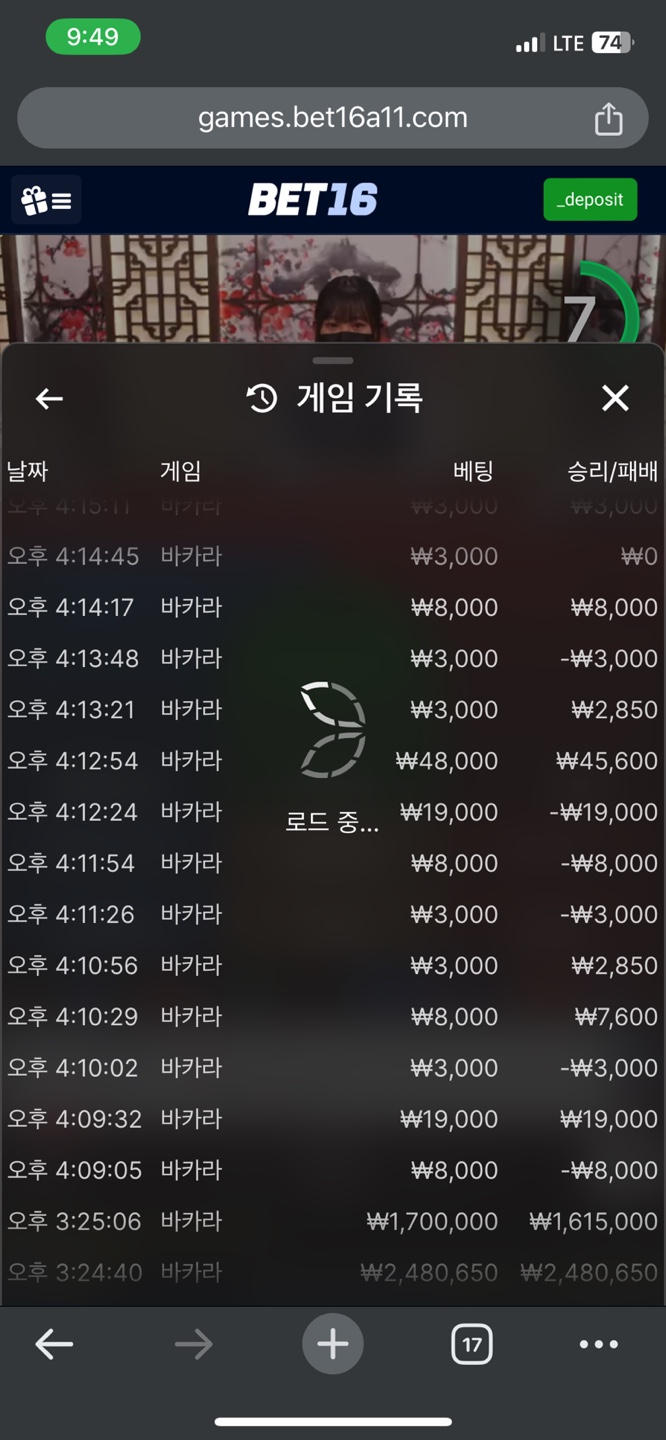Go back from the game history sheet
This screenshot has height=1440, width=666.
[x=49, y=399]
